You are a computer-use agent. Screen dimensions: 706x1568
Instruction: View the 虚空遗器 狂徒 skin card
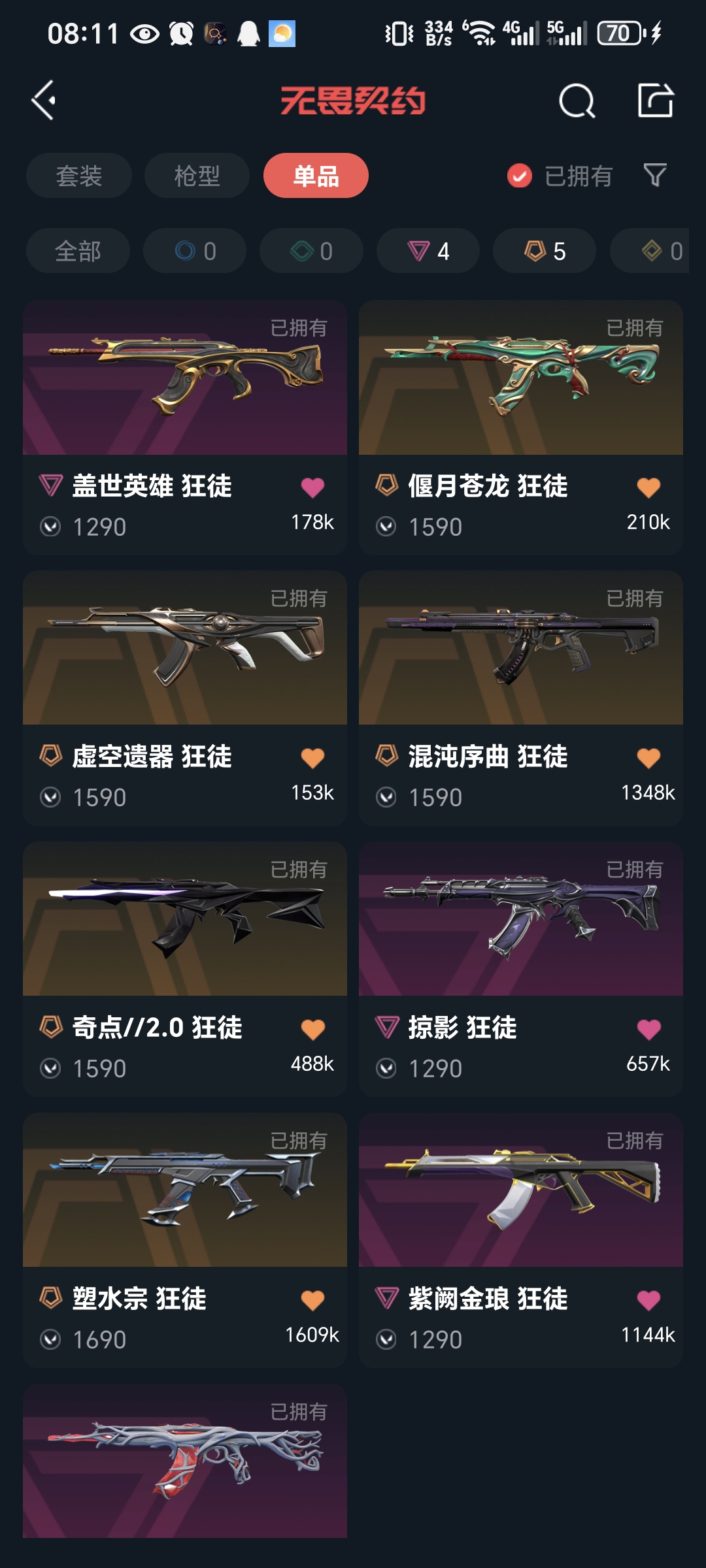[x=185, y=648]
